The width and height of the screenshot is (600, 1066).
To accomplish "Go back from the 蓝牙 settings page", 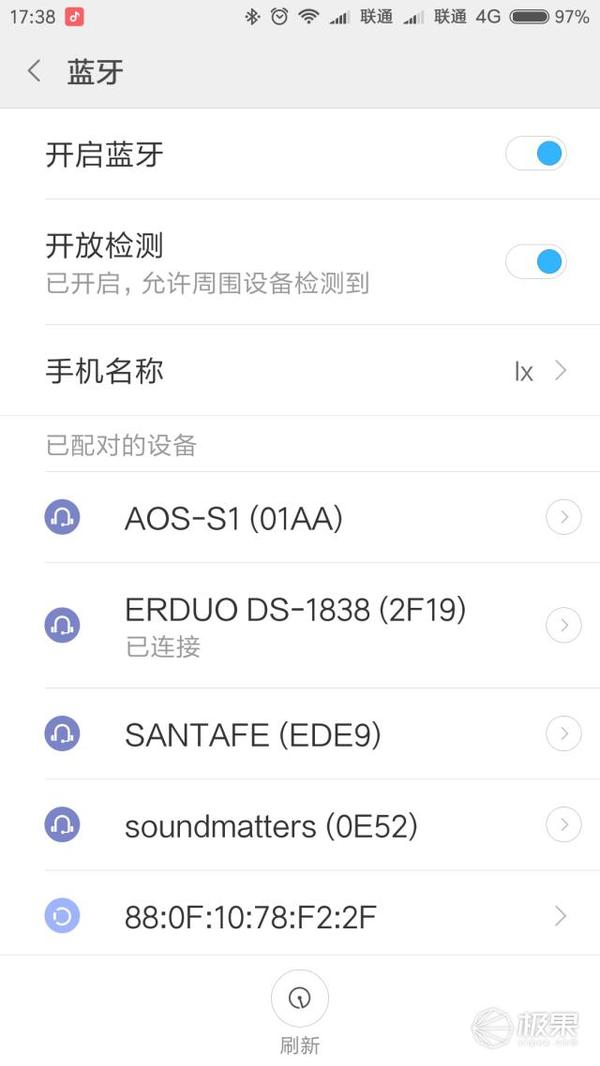I will 35,71.
